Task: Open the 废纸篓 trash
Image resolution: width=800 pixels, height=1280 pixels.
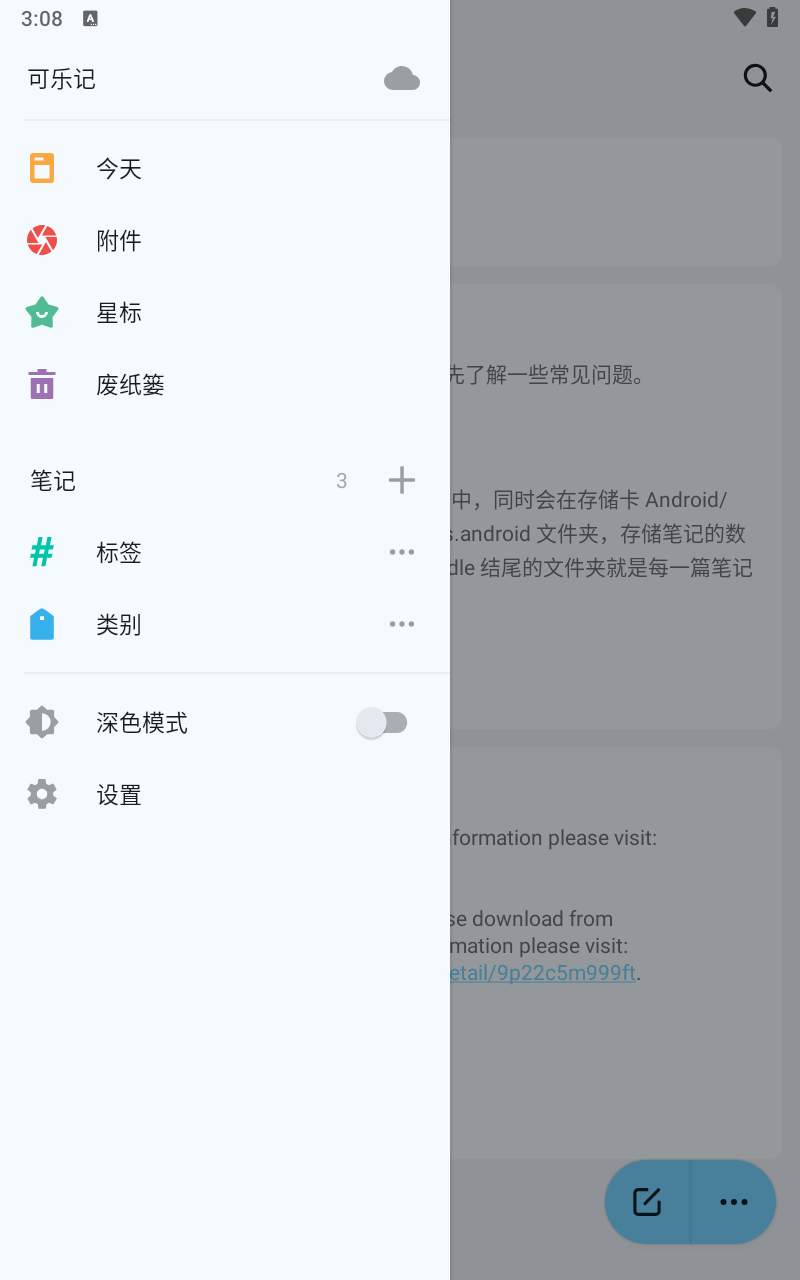Action: tap(130, 385)
